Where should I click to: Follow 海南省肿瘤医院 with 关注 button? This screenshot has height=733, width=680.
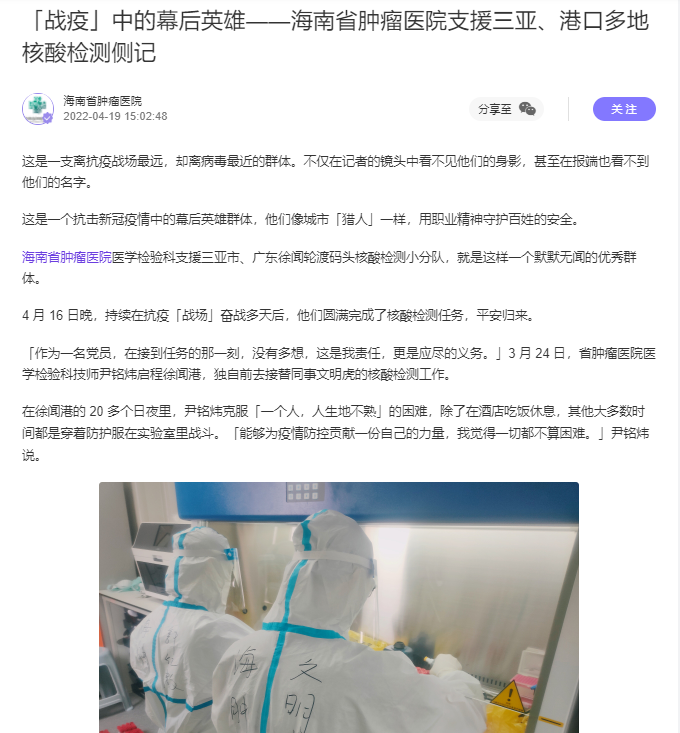click(x=624, y=109)
